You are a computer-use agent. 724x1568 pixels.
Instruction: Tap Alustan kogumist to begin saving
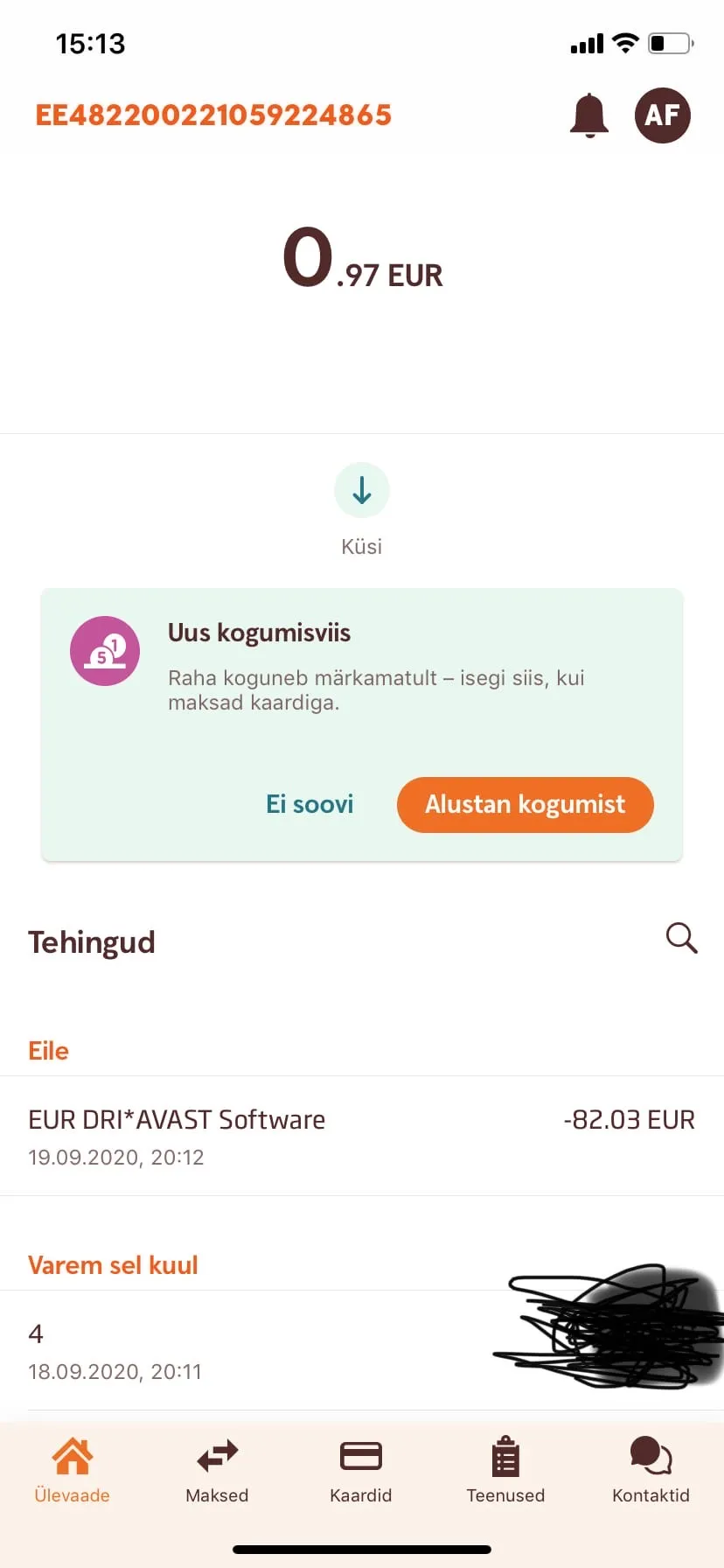526,804
